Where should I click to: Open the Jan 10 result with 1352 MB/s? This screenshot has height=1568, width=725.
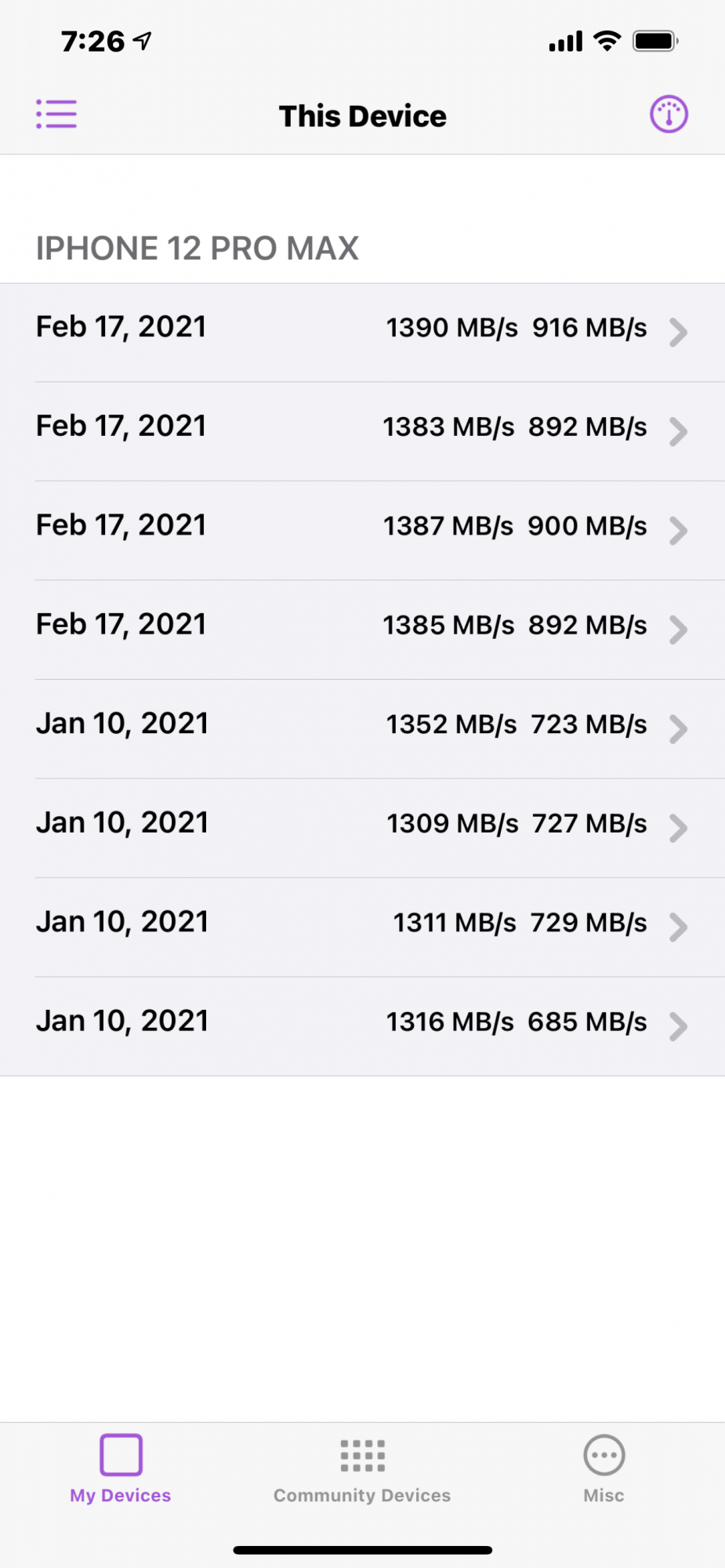(x=362, y=725)
